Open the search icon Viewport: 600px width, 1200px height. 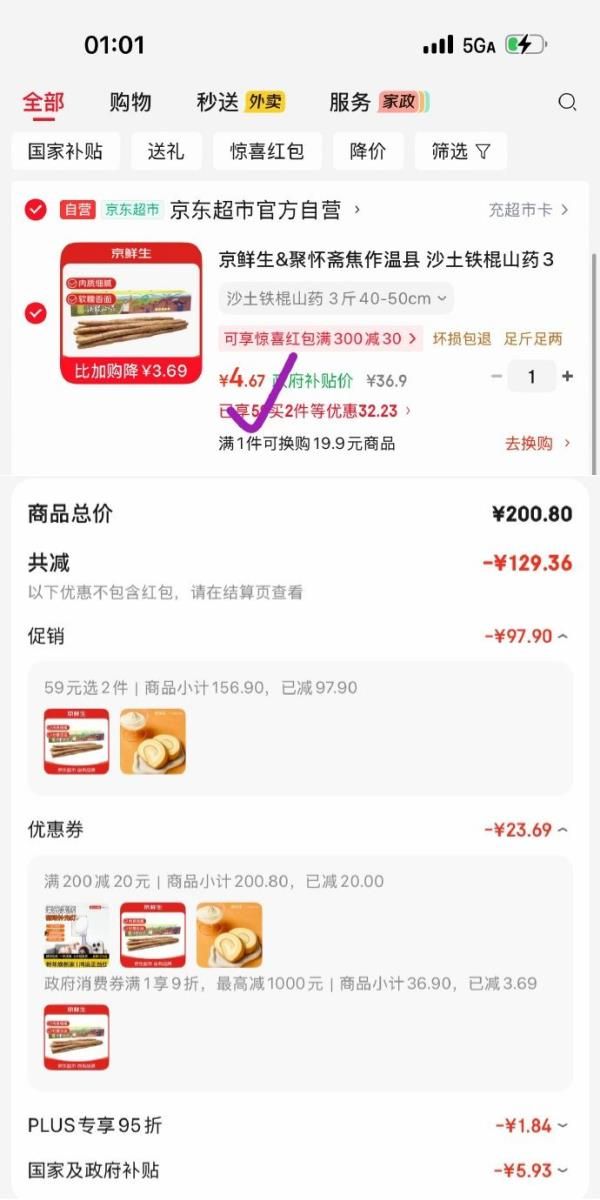click(567, 102)
